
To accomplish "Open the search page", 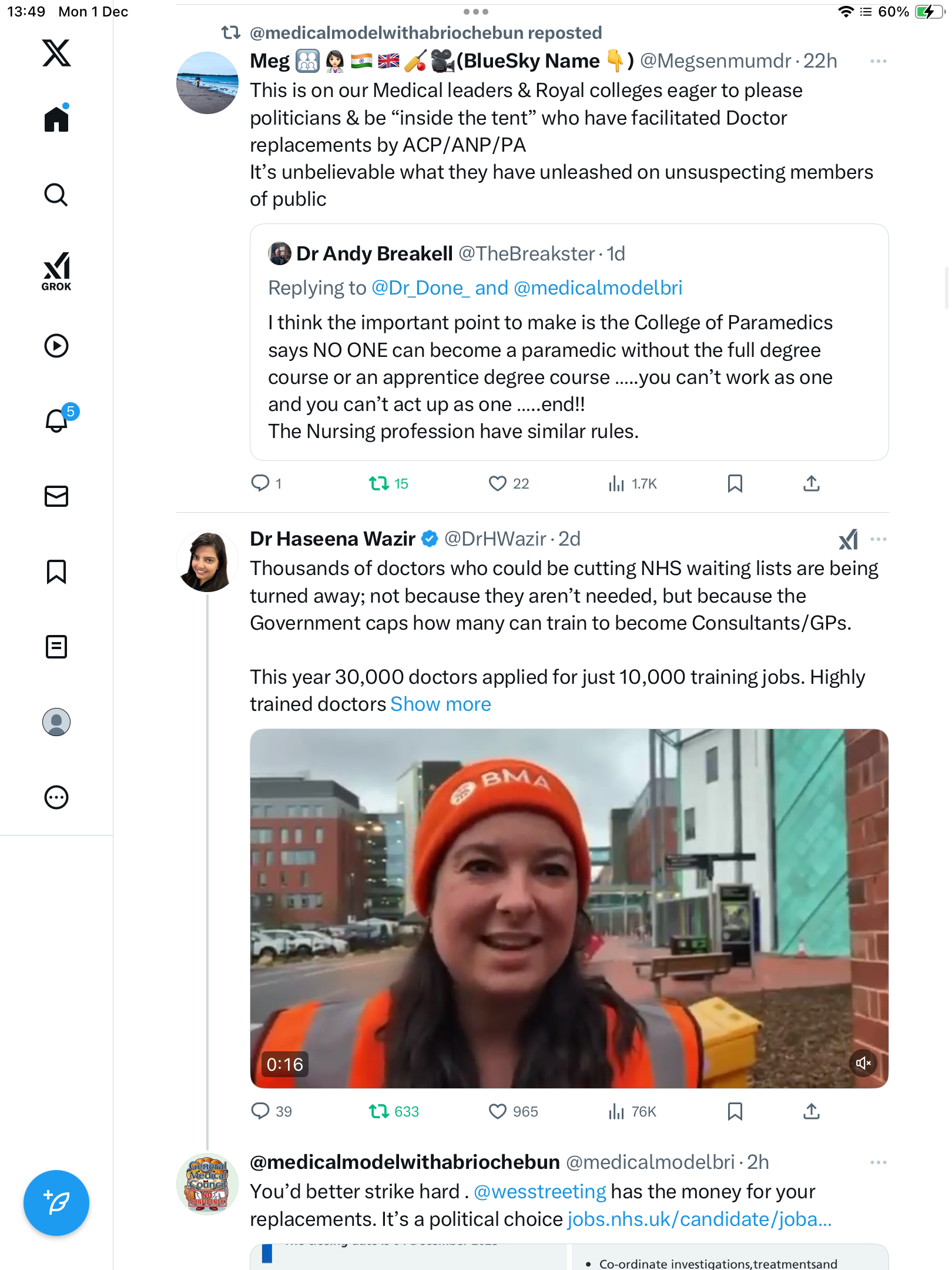I will tap(56, 195).
